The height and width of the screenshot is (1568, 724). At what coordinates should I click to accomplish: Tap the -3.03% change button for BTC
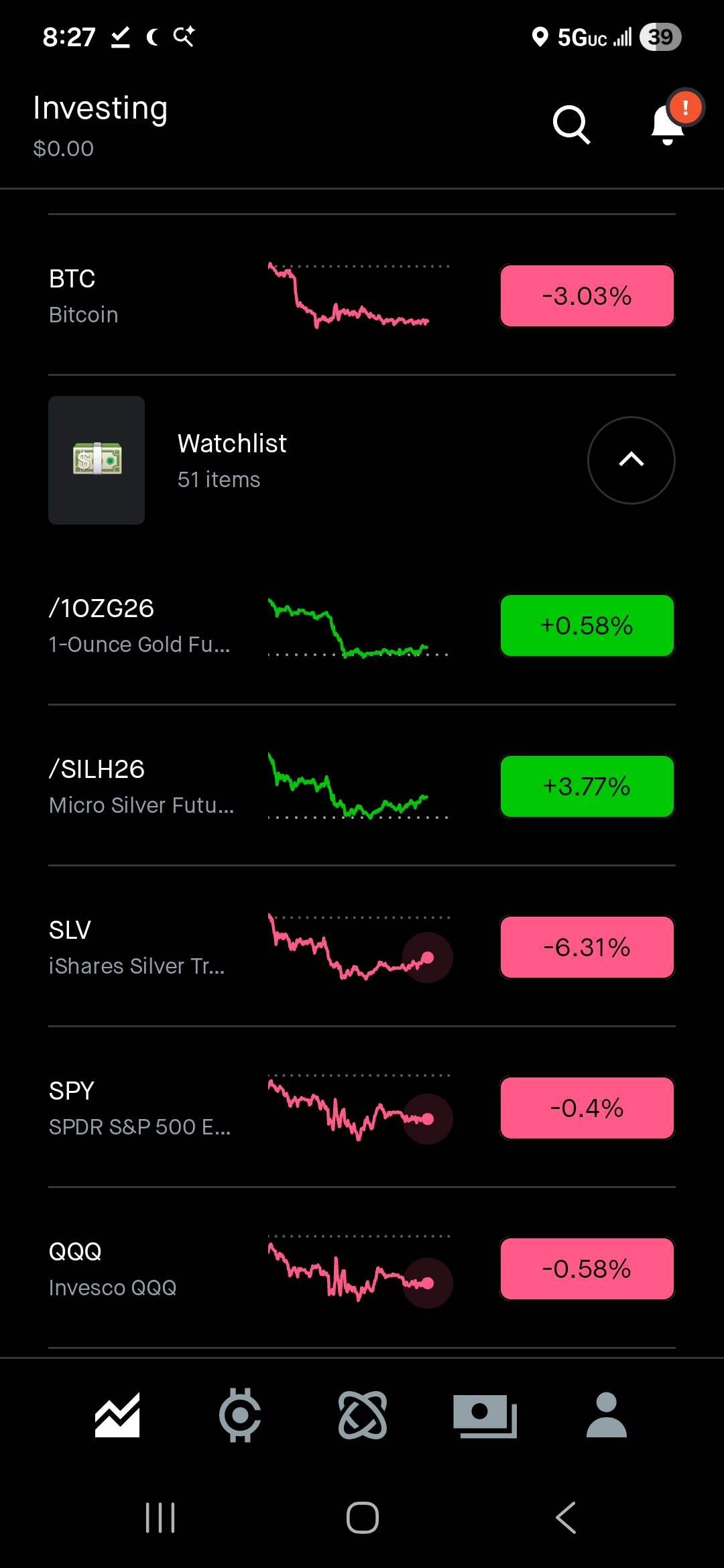pyautogui.click(x=587, y=296)
